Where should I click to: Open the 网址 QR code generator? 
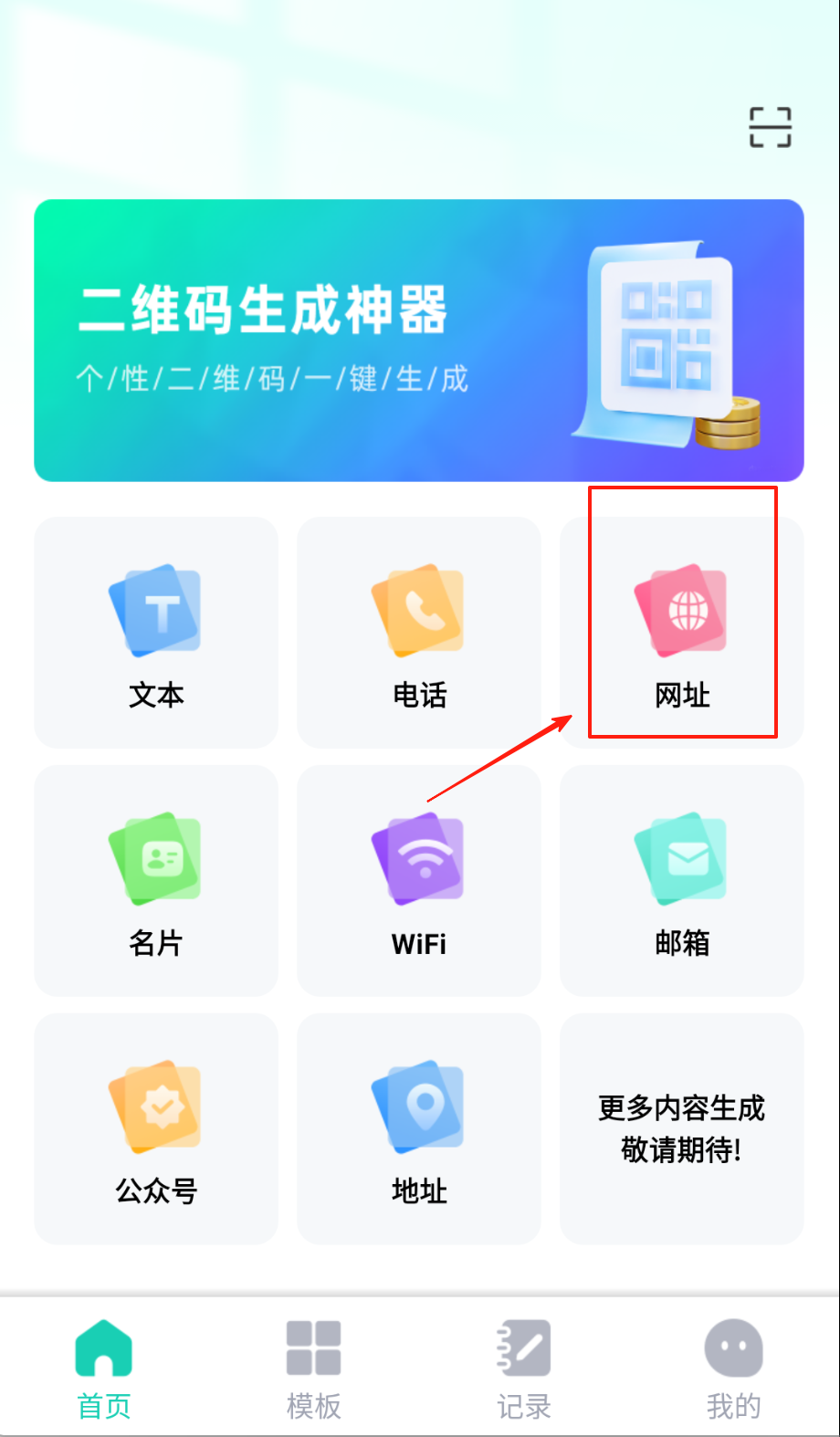point(681,633)
